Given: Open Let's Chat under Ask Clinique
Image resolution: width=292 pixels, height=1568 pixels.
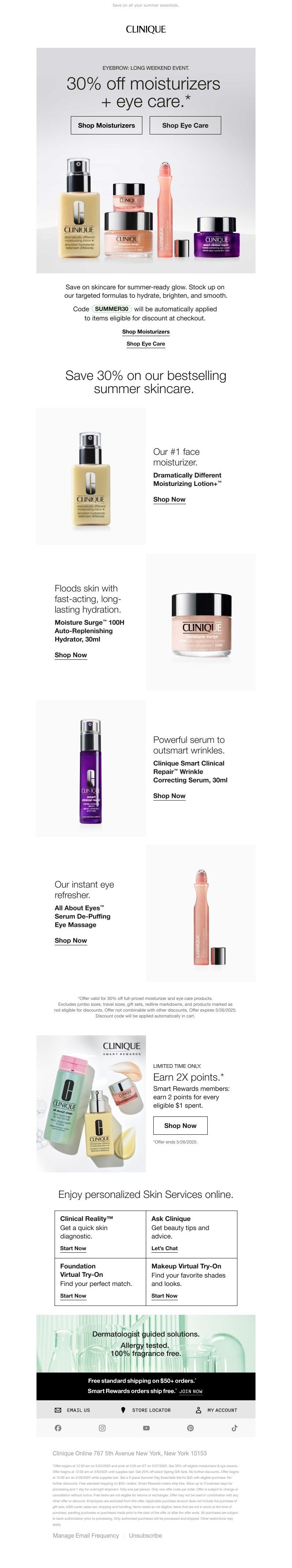Looking at the screenshot, I should tap(164, 1248).
